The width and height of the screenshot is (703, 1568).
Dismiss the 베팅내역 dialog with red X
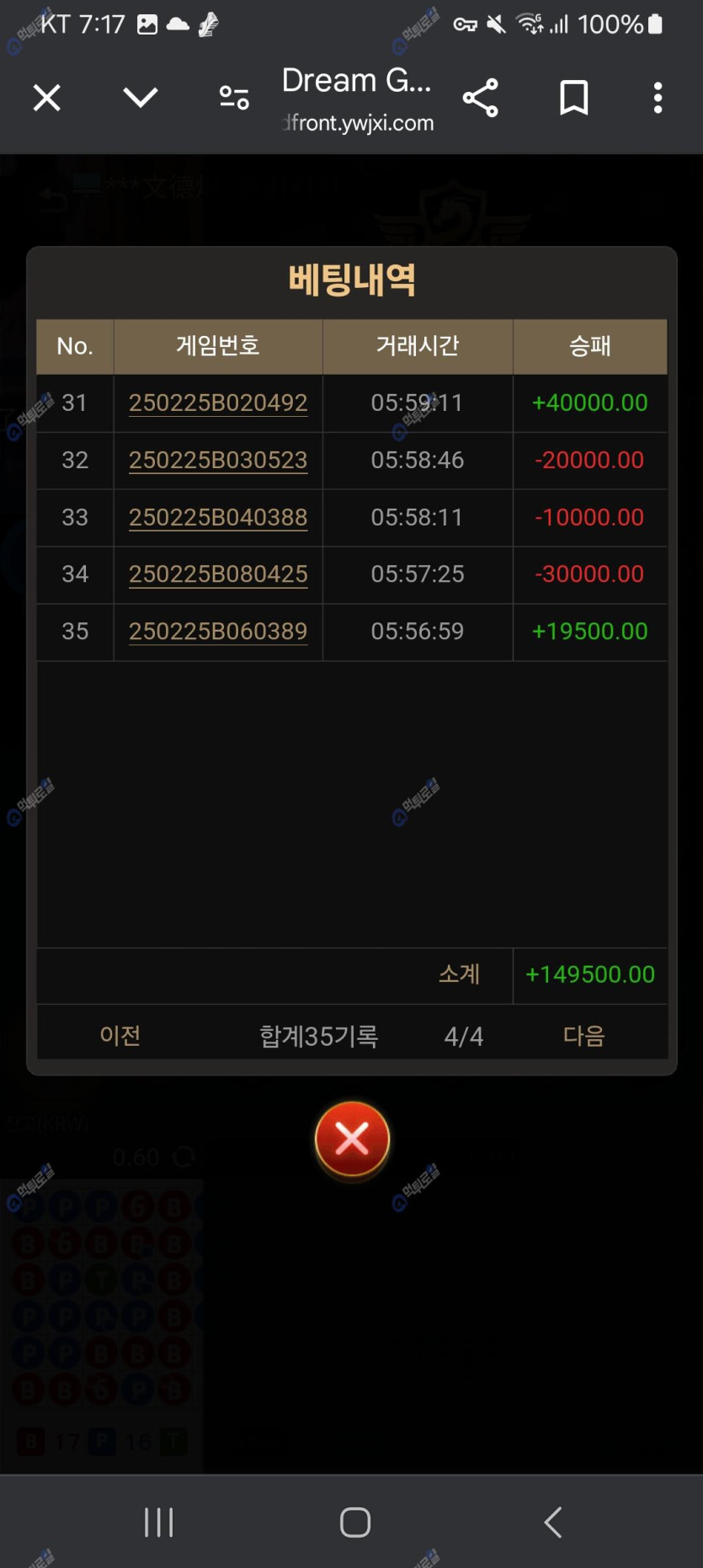tap(352, 1139)
